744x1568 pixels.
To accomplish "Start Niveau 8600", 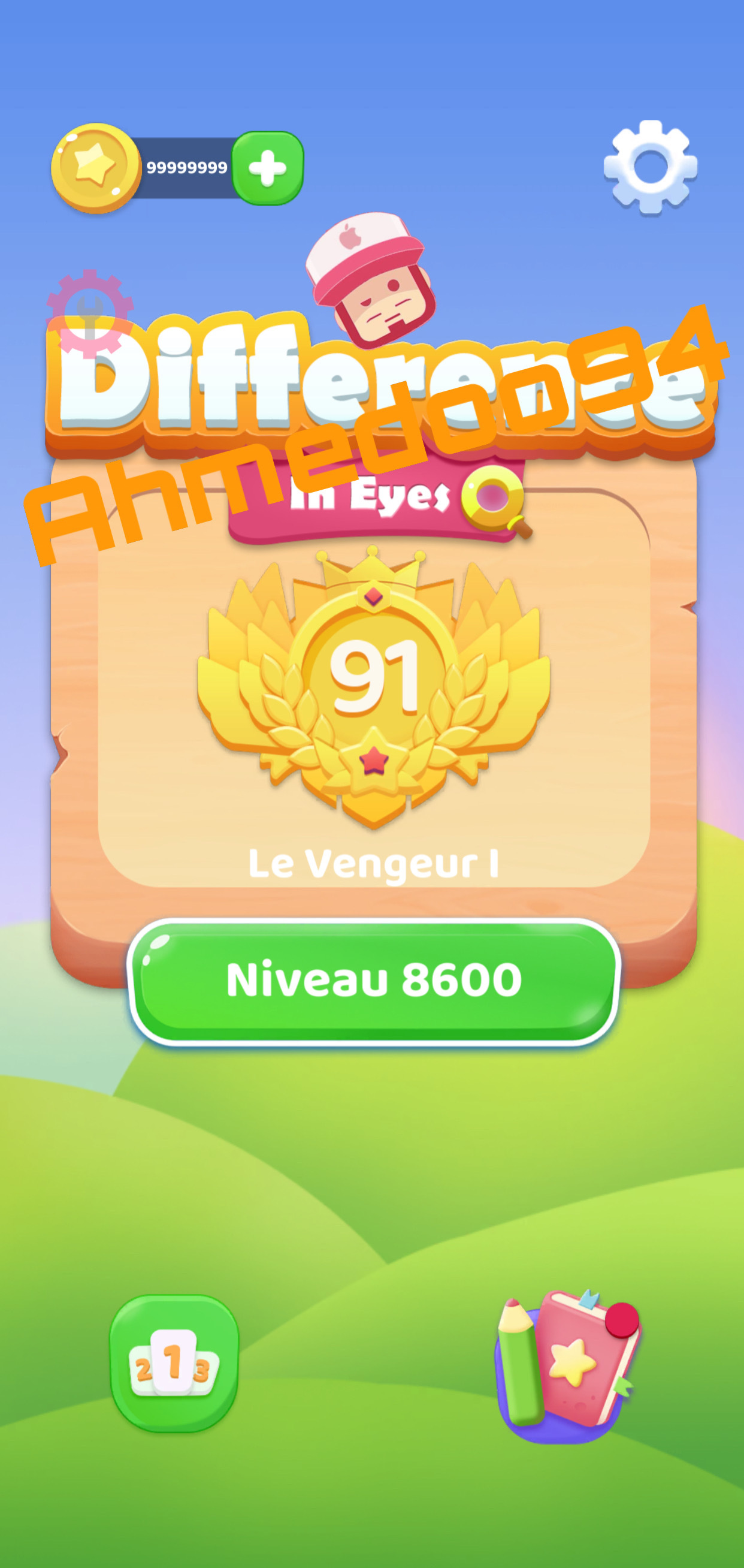I will click(x=374, y=981).
